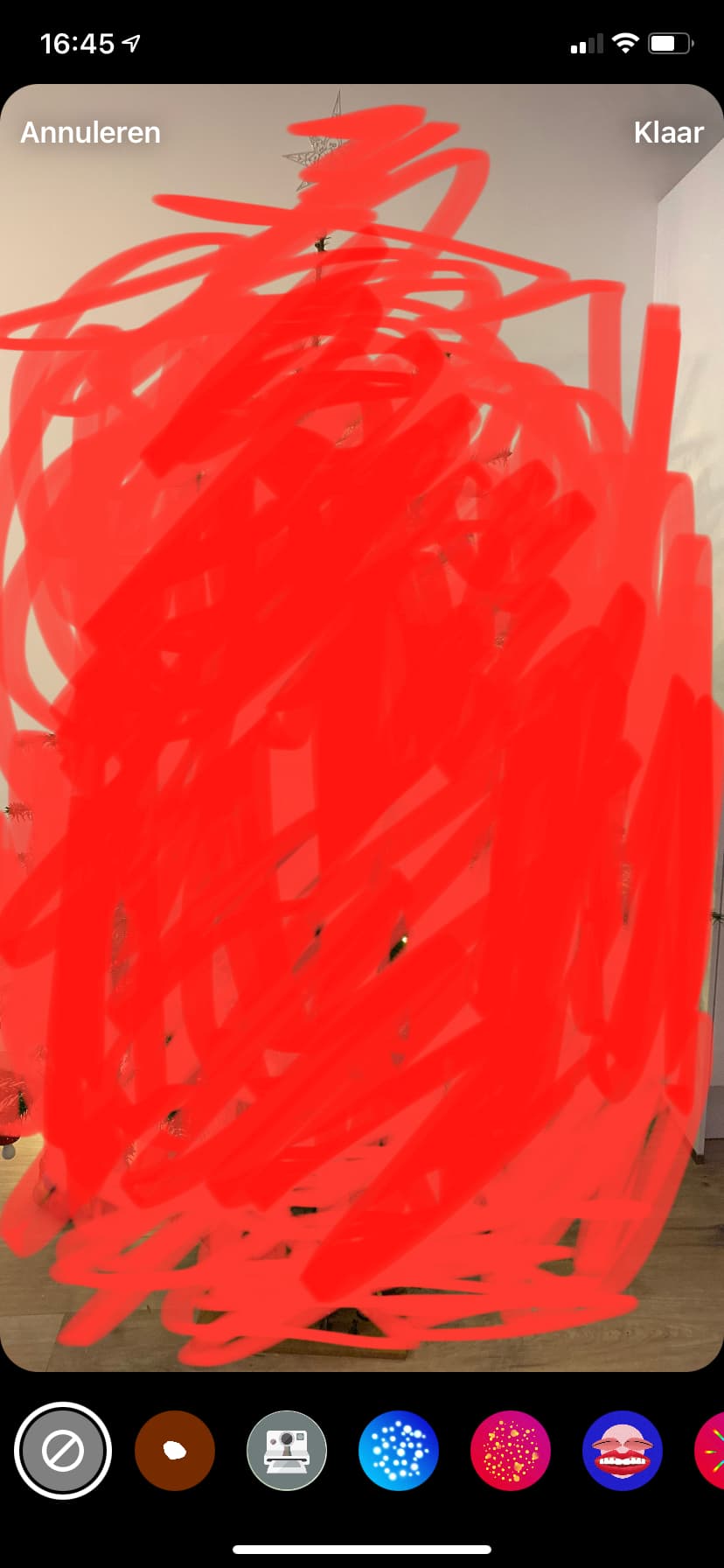Choose the brown filter effect
Image resolution: width=724 pixels, height=1568 pixels.
tap(175, 1451)
